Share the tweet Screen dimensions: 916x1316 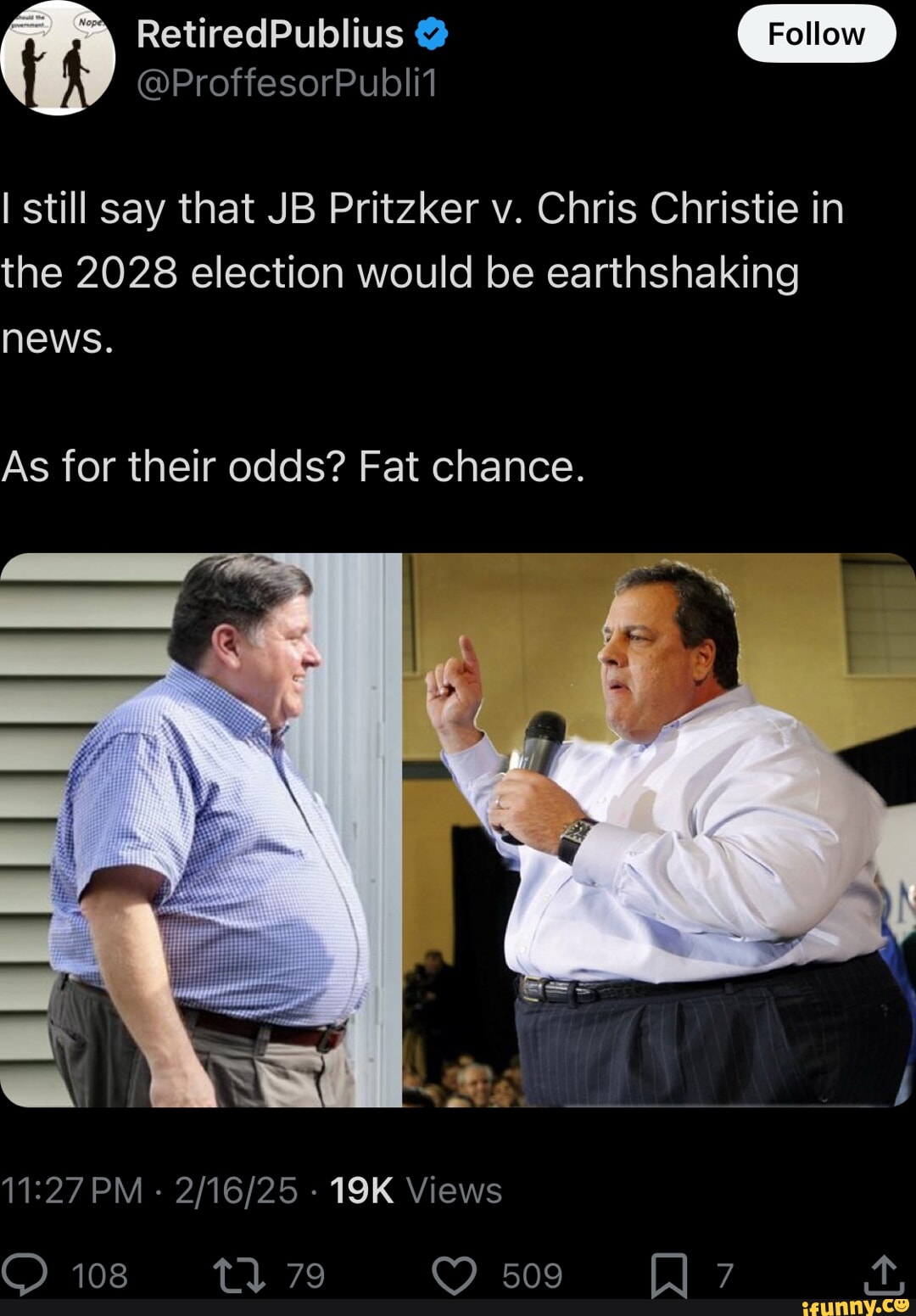883,1274
